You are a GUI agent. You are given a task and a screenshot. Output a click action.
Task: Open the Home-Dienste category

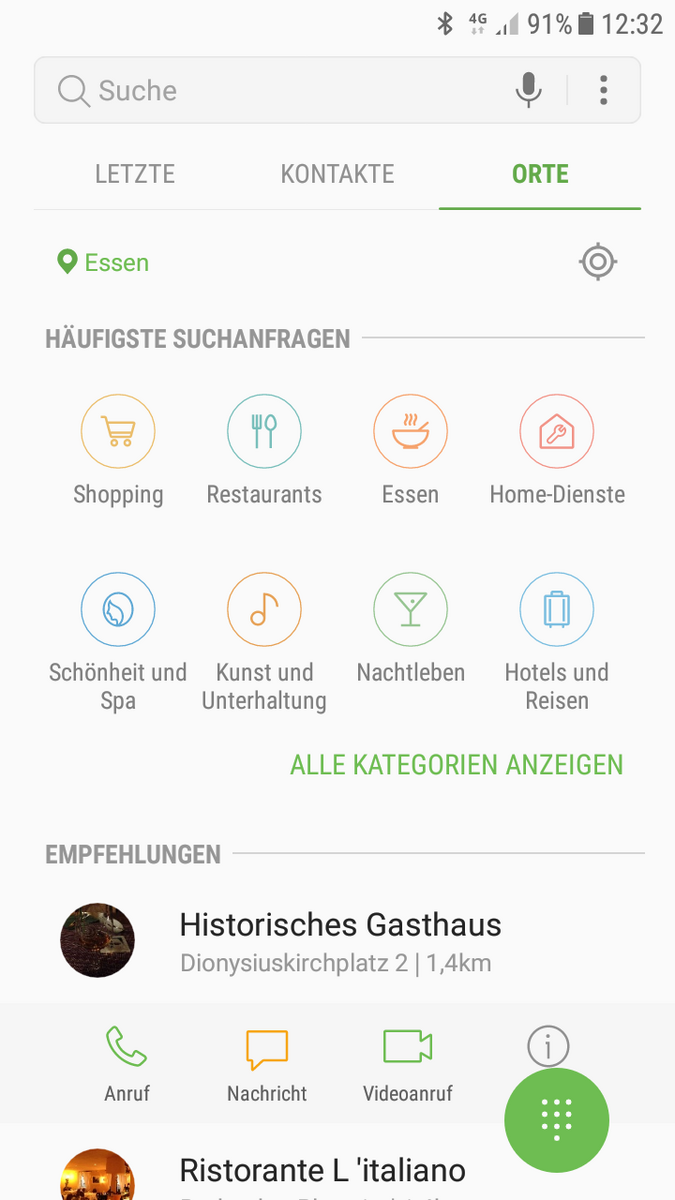click(557, 450)
